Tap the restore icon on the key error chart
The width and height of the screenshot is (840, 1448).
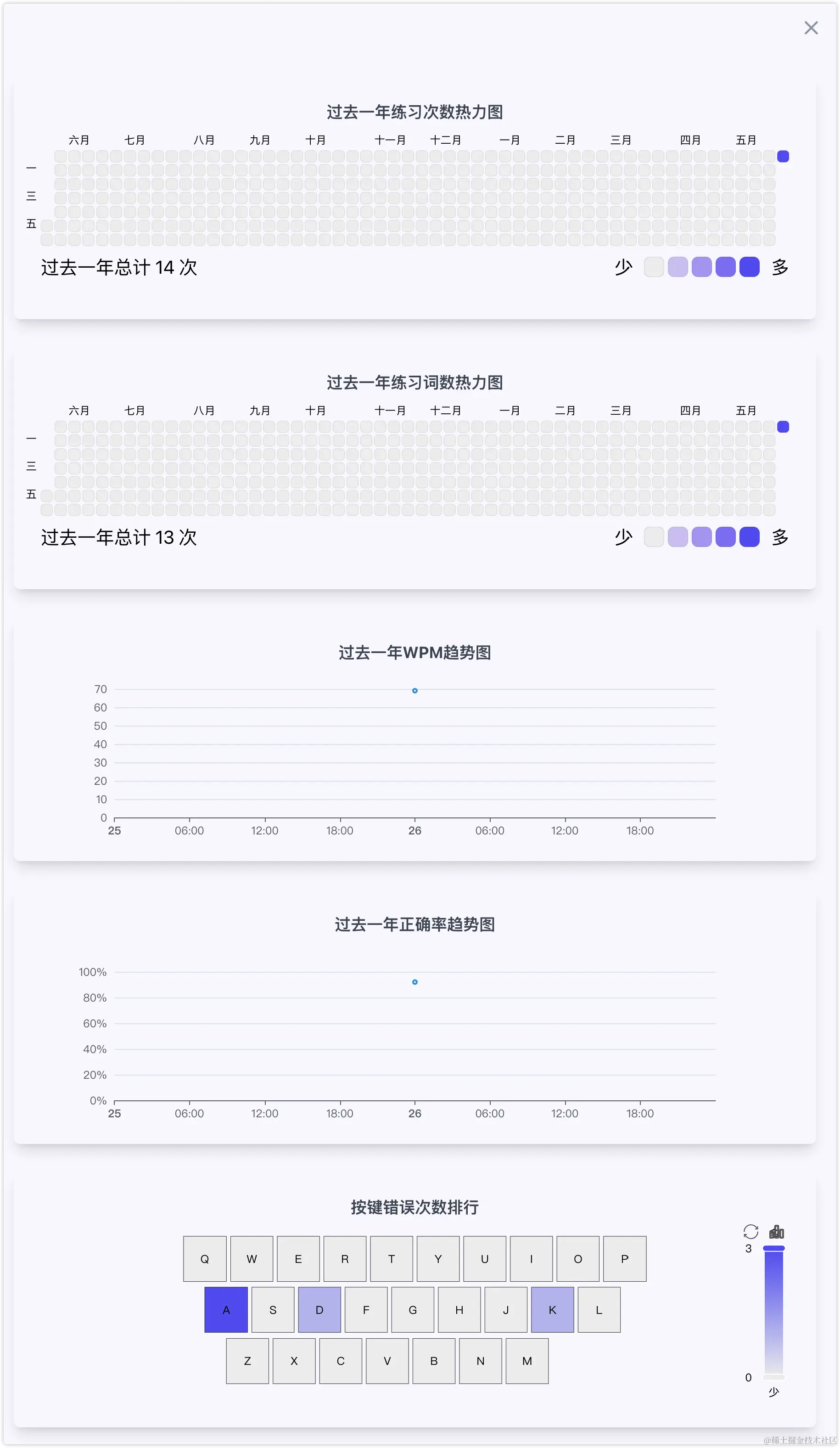tap(750, 1232)
